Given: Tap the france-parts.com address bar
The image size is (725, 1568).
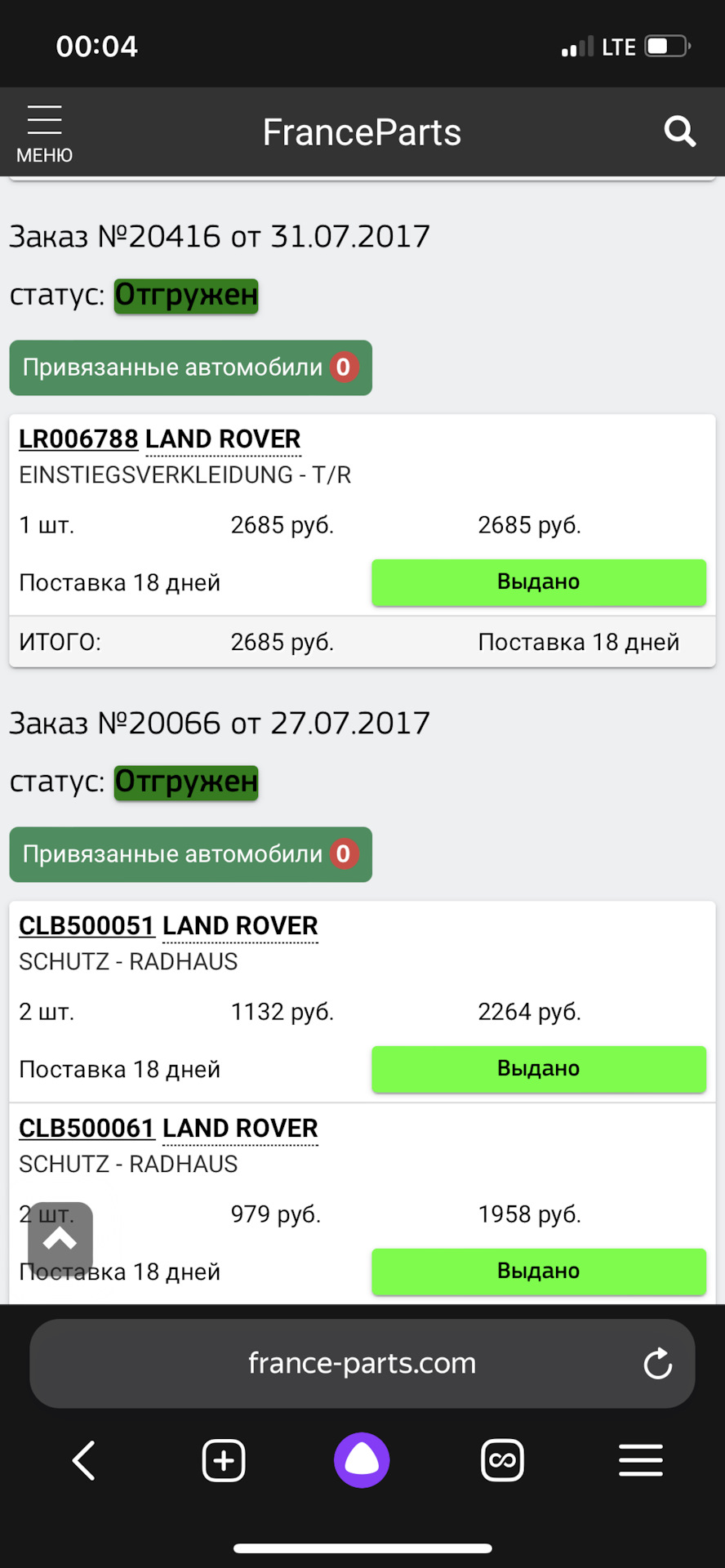Looking at the screenshot, I should (362, 1363).
